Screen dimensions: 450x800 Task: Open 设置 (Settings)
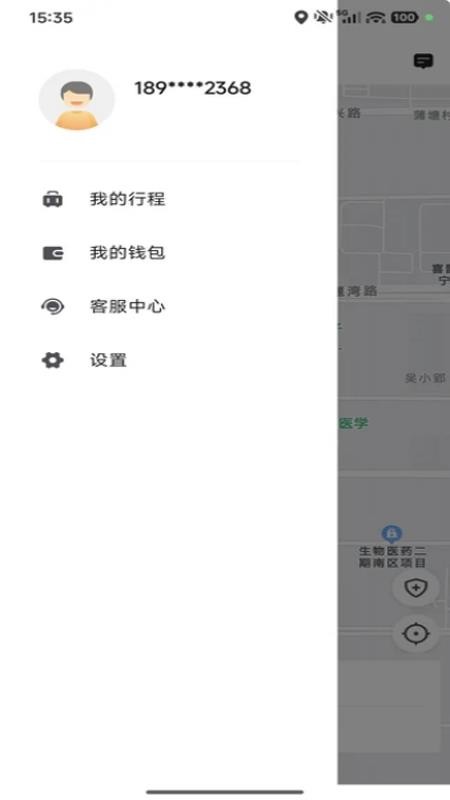[168, 360]
